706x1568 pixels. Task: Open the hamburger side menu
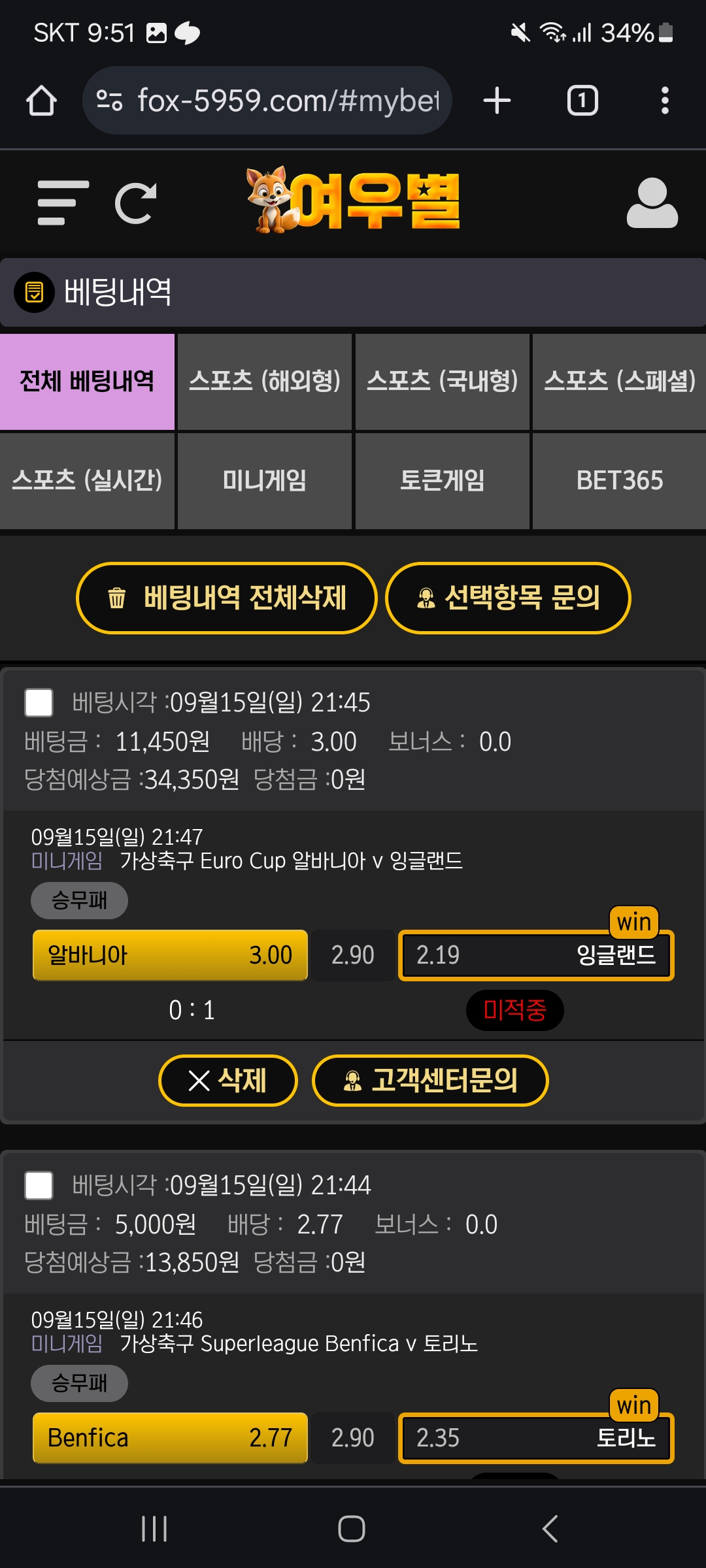tap(63, 203)
